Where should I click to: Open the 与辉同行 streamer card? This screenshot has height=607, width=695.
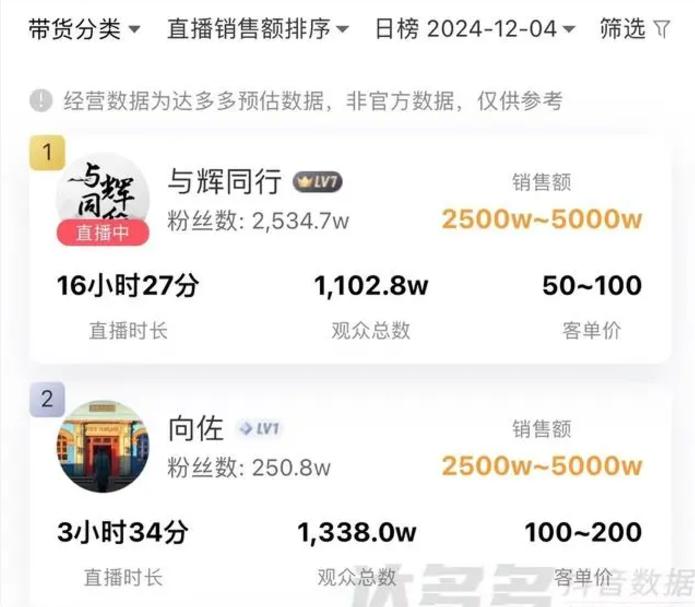coord(227,183)
